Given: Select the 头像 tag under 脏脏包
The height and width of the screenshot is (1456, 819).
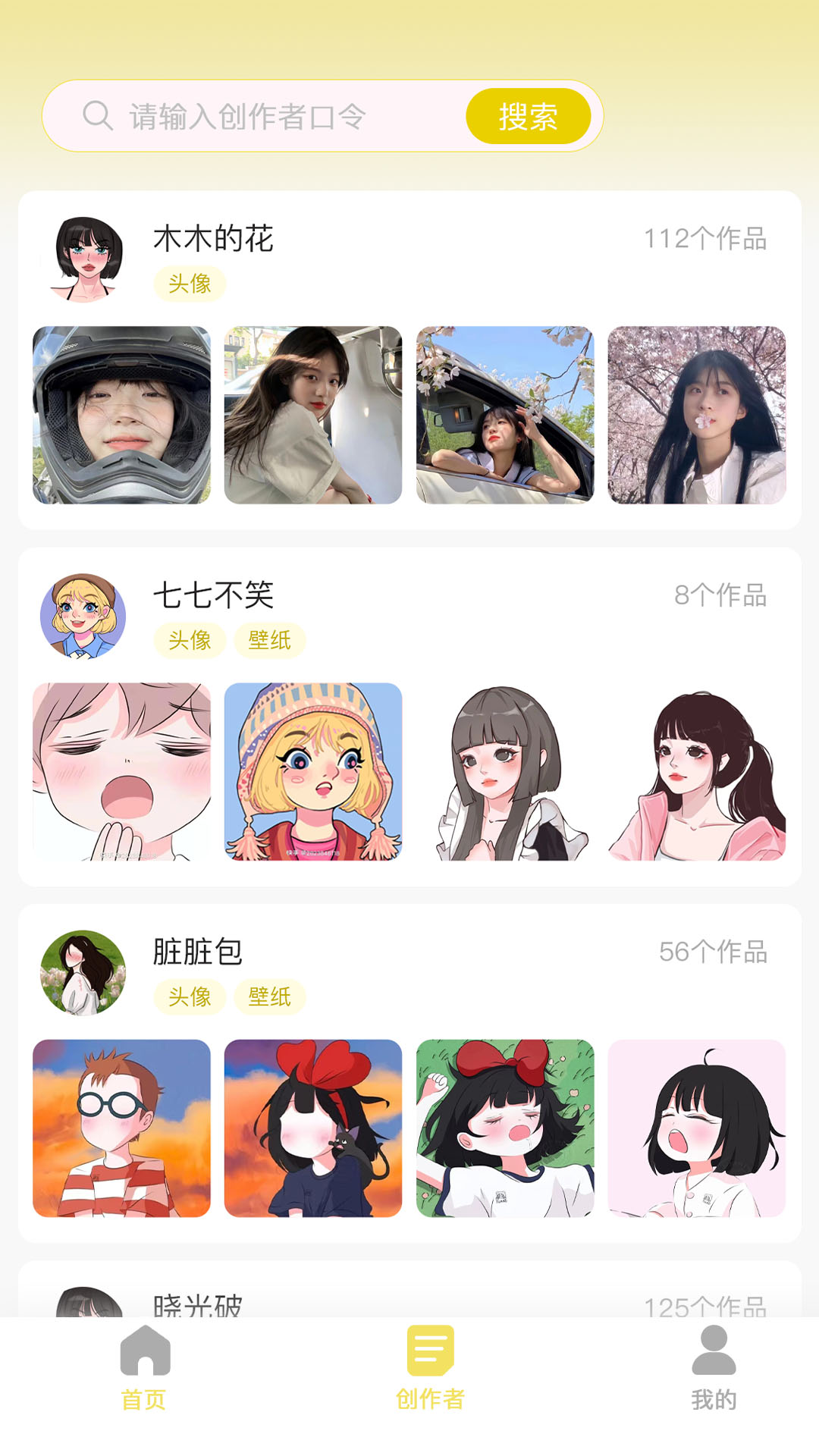Looking at the screenshot, I should tap(190, 996).
